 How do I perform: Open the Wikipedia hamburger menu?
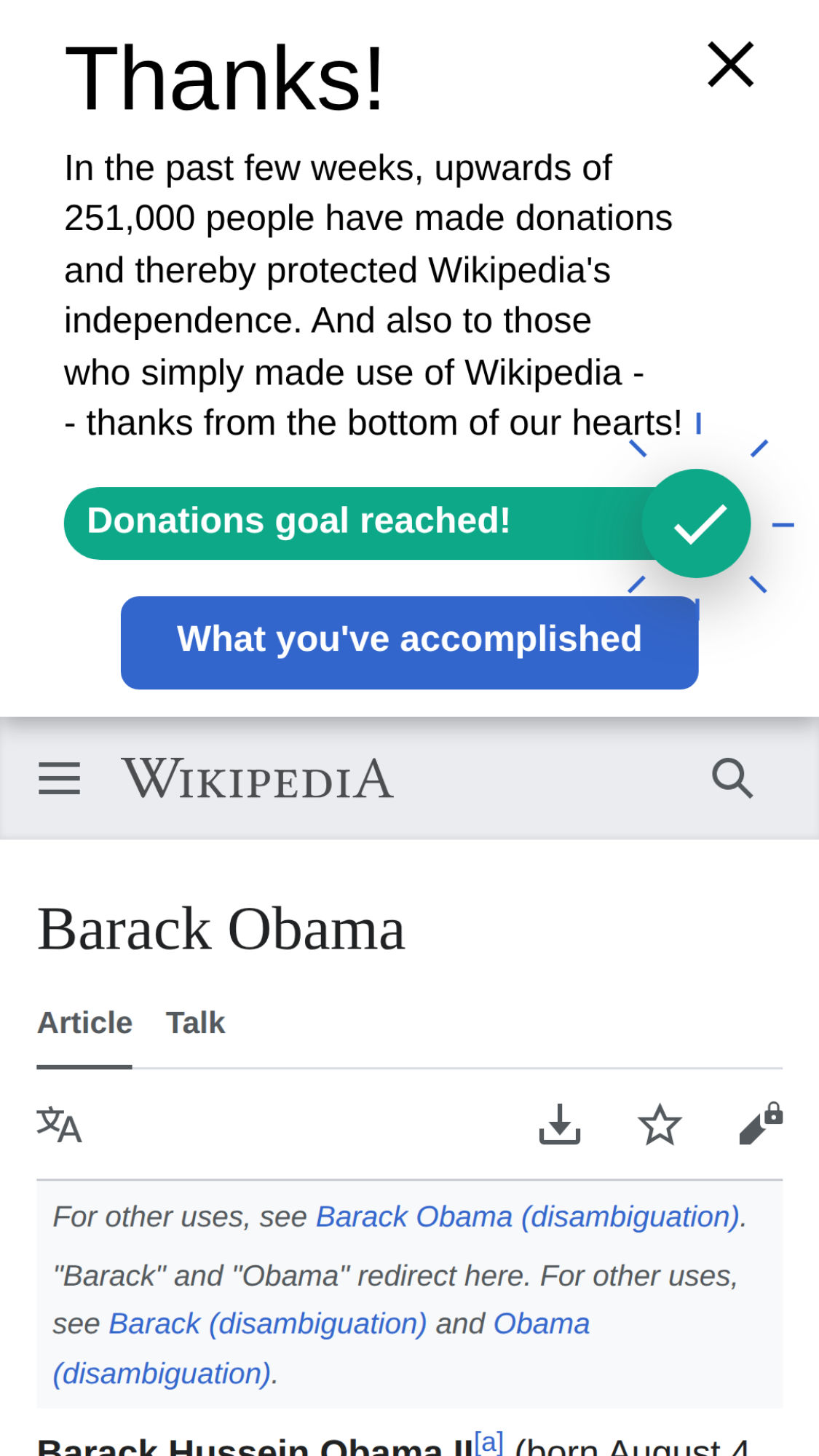59,778
